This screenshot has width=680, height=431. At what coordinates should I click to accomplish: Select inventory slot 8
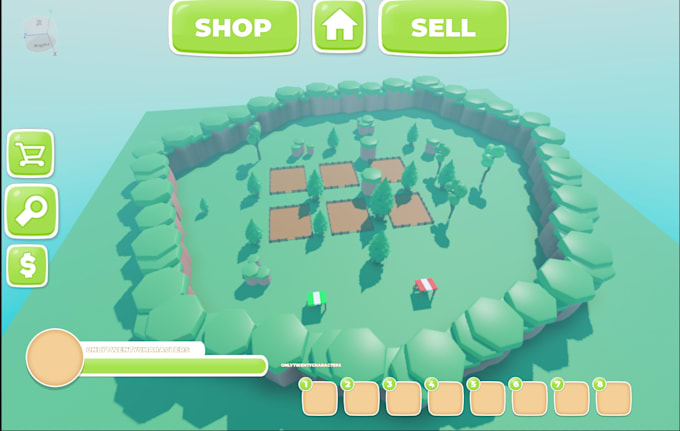click(x=612, y=398)
